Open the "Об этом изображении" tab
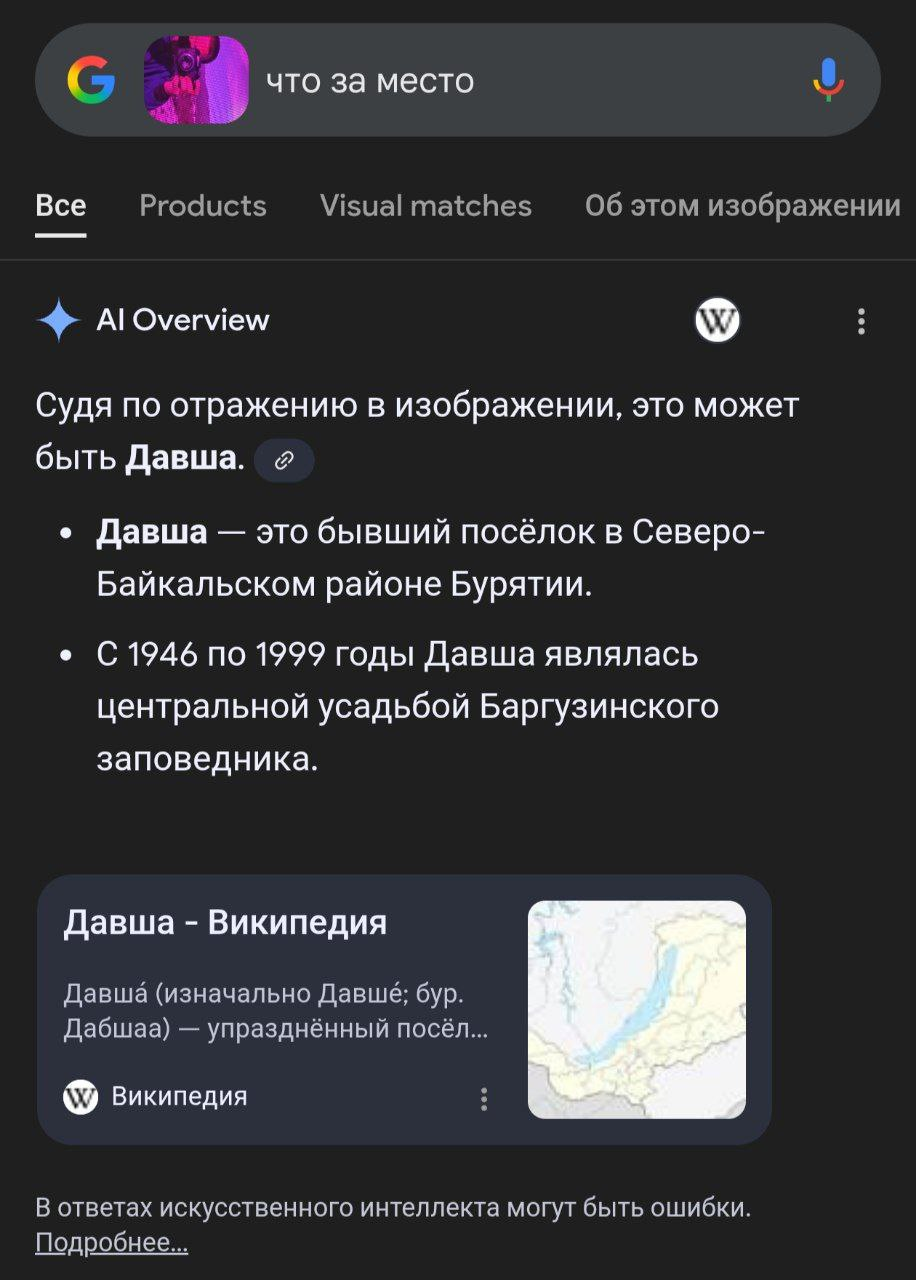The width and height of the screenshot is (916, 1280). 742,206
